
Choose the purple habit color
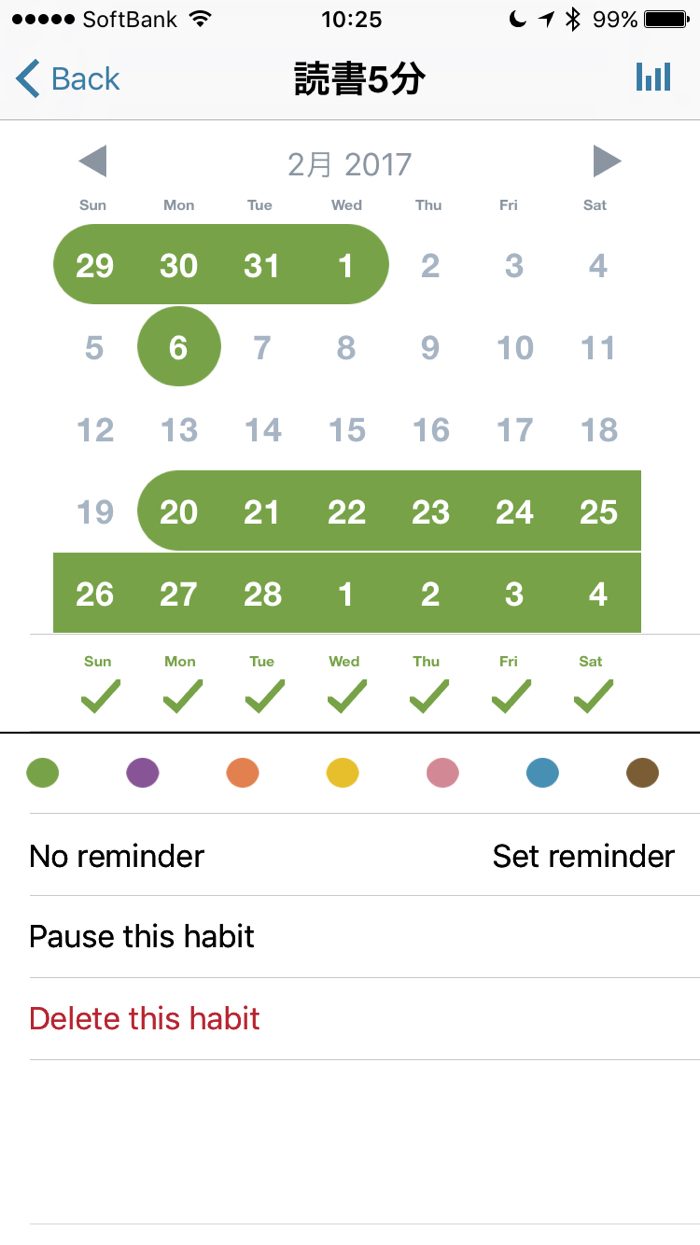143,773
